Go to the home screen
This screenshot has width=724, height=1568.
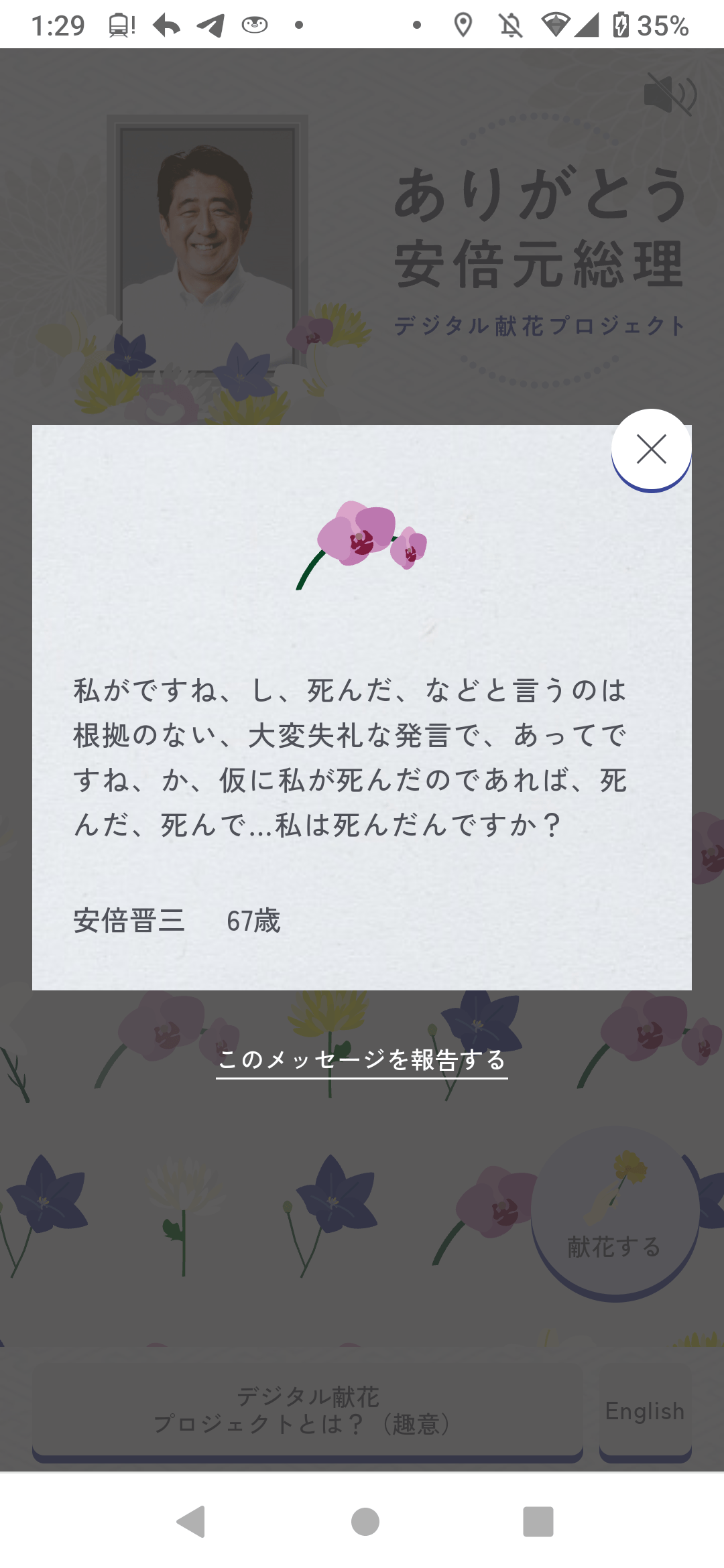tap(365, 1521)
